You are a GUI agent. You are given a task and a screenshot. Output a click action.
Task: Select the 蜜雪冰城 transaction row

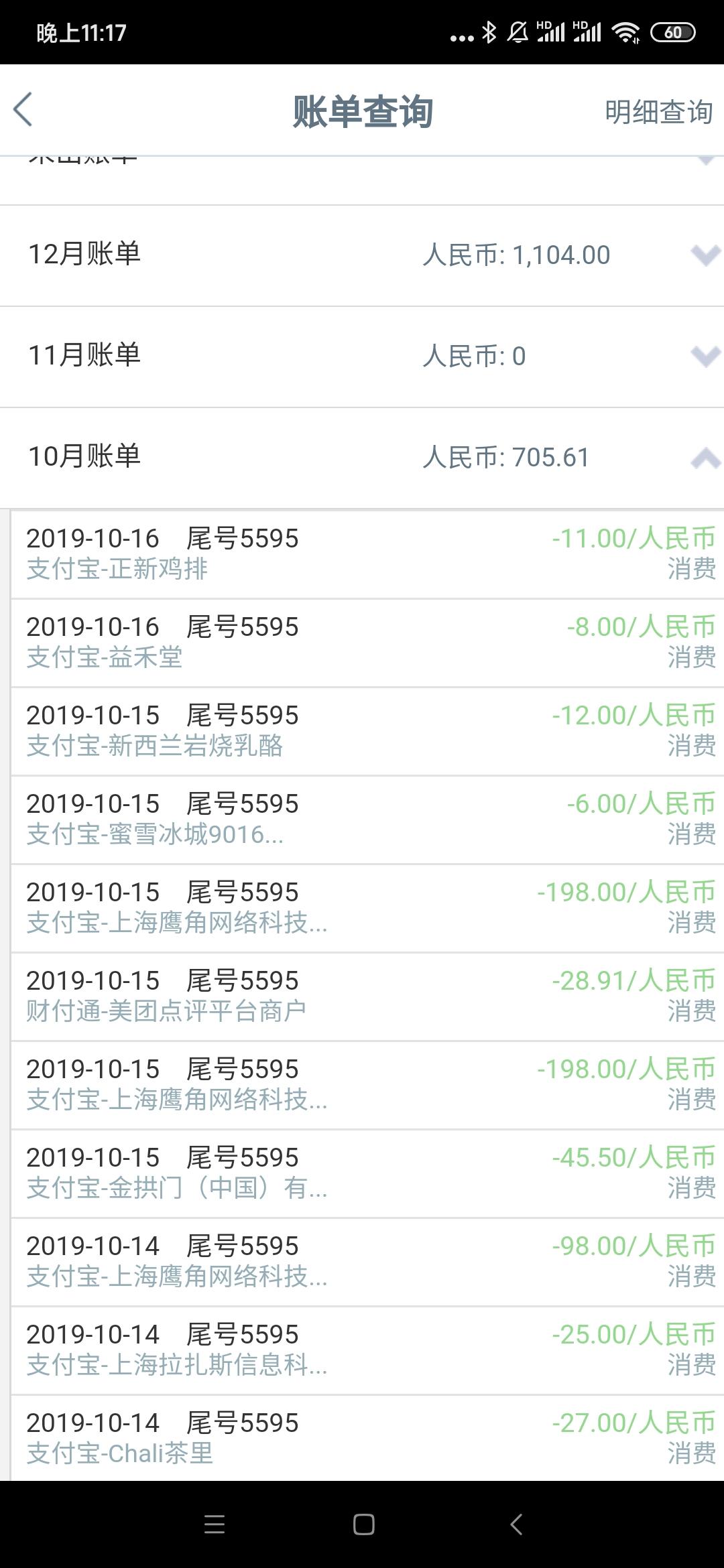point(367,820)
